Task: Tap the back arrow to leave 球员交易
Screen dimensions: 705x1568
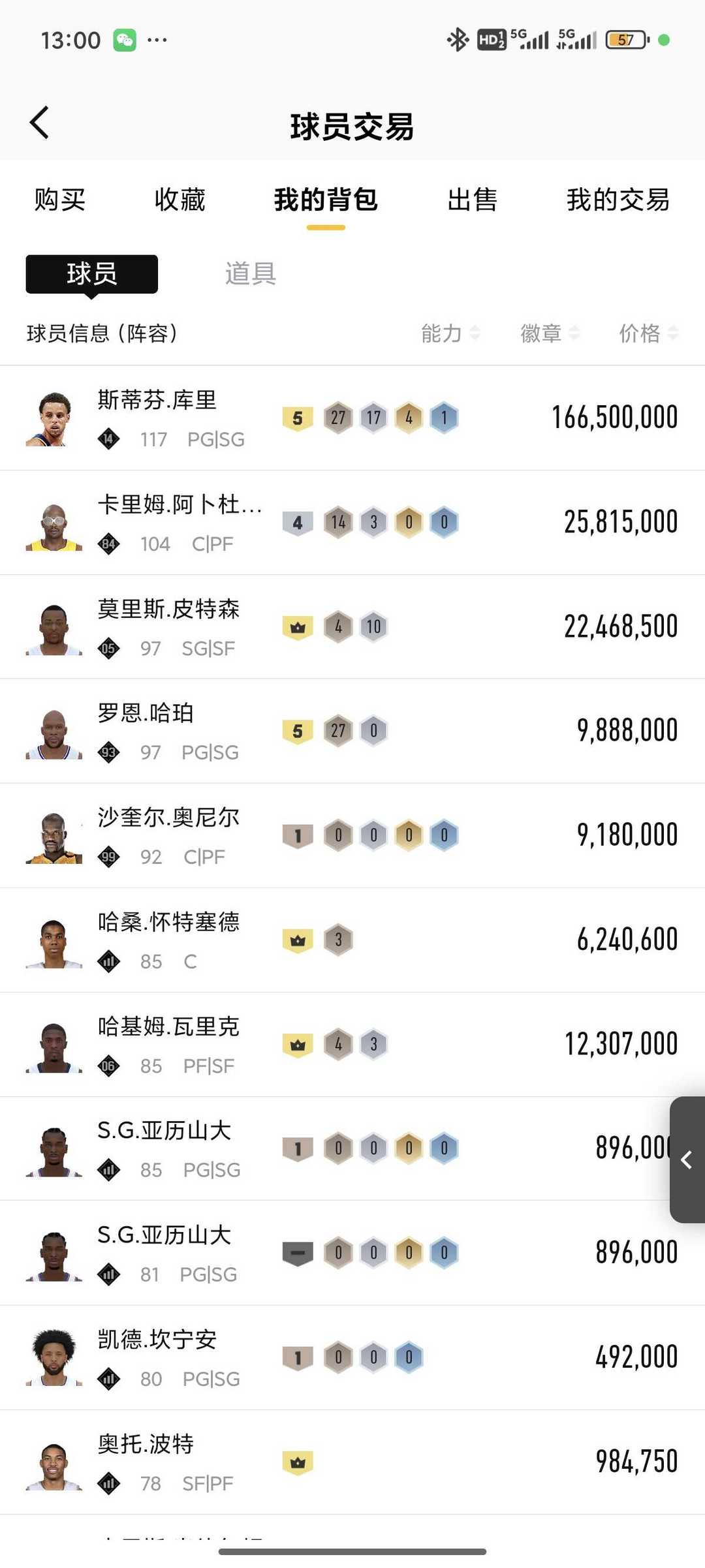Action: click(x=39, y=121)
